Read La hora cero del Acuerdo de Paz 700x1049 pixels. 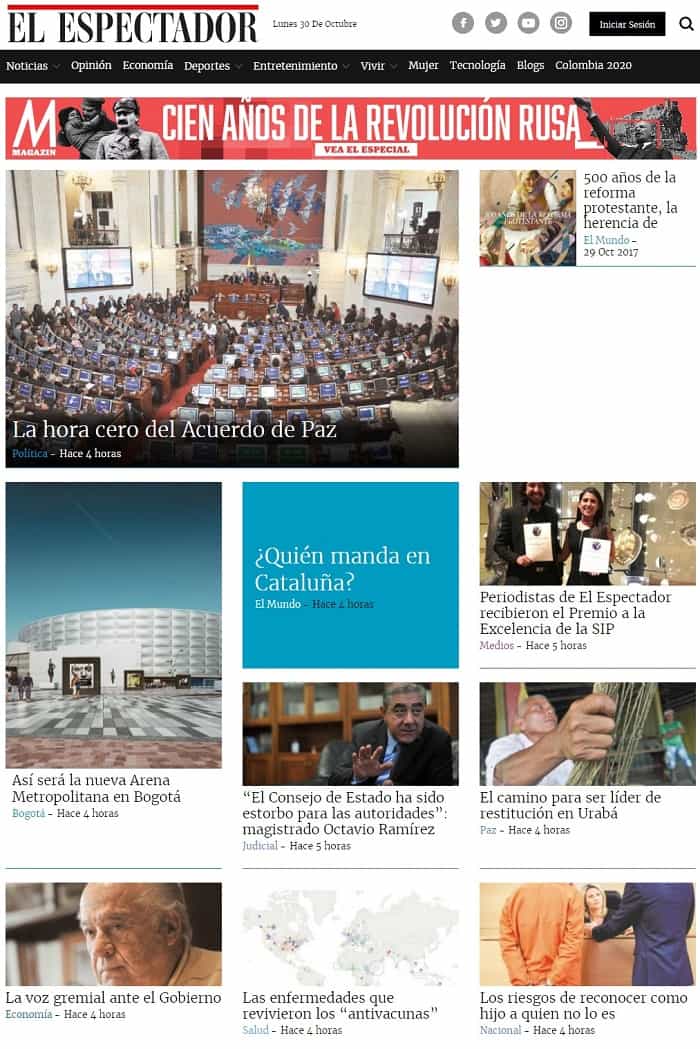pos(174,430)
